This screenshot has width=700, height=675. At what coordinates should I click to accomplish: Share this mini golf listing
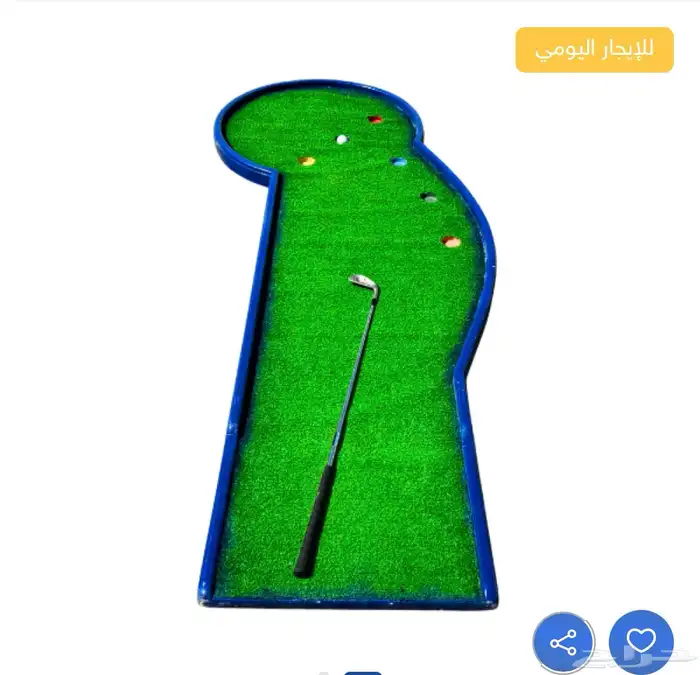tap(564, 642)
